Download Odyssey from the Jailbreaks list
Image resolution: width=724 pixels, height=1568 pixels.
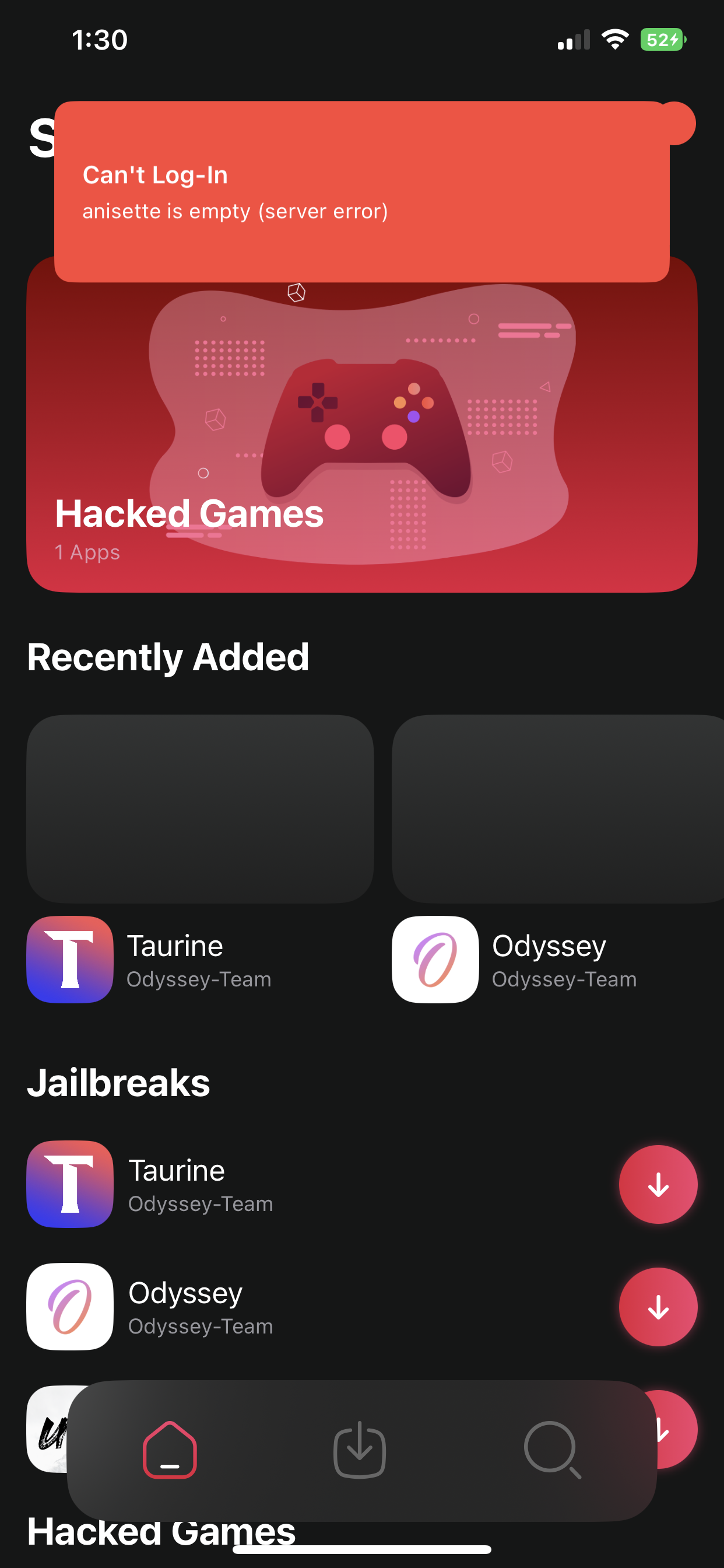pos(658,1306)
